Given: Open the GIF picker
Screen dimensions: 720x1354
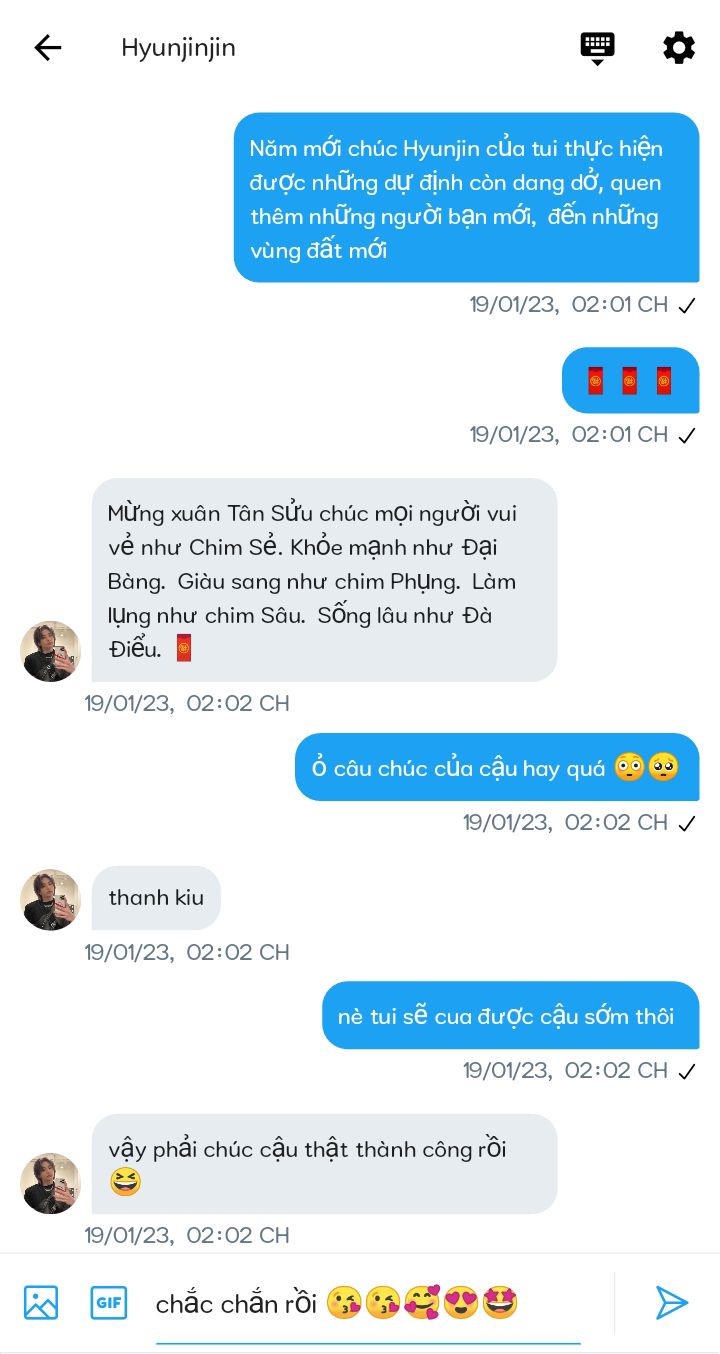Looking at the screenshot, I should (x=109, y=1302).
